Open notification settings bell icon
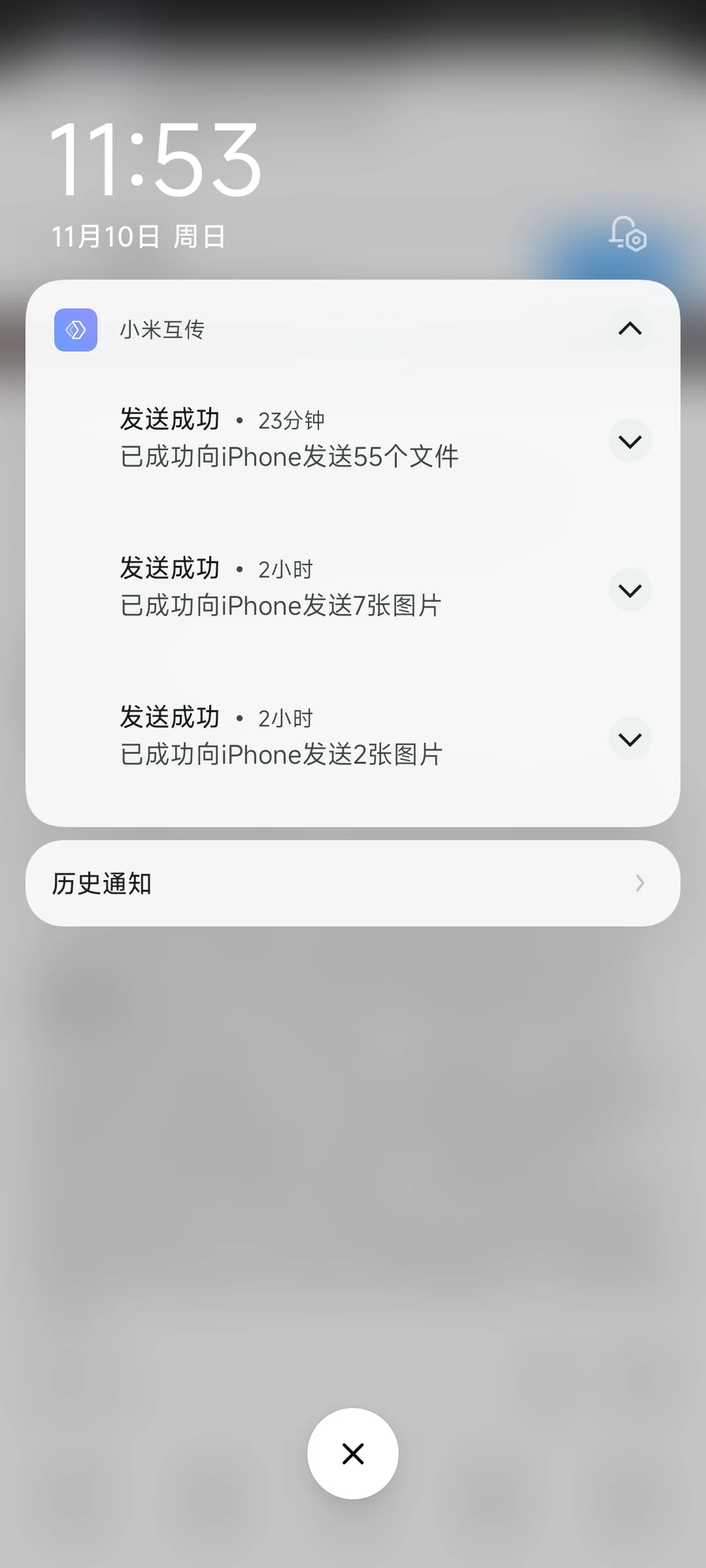 [628, 234]
